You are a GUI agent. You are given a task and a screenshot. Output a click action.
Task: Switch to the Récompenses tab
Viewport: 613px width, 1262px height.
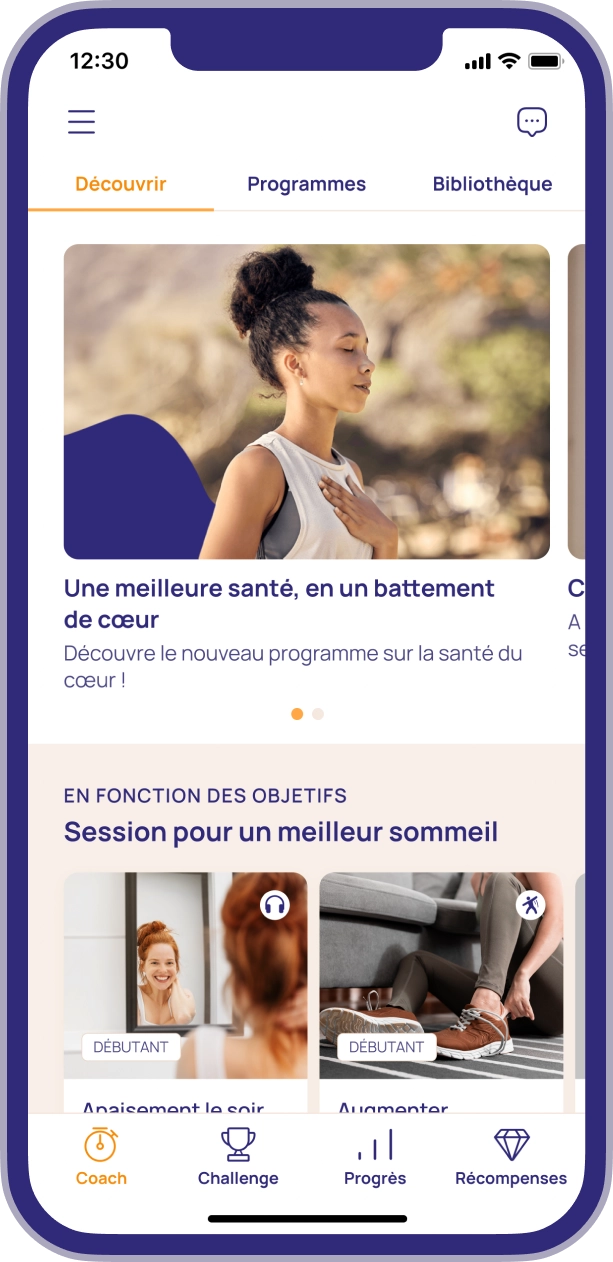coord(511,1157)
